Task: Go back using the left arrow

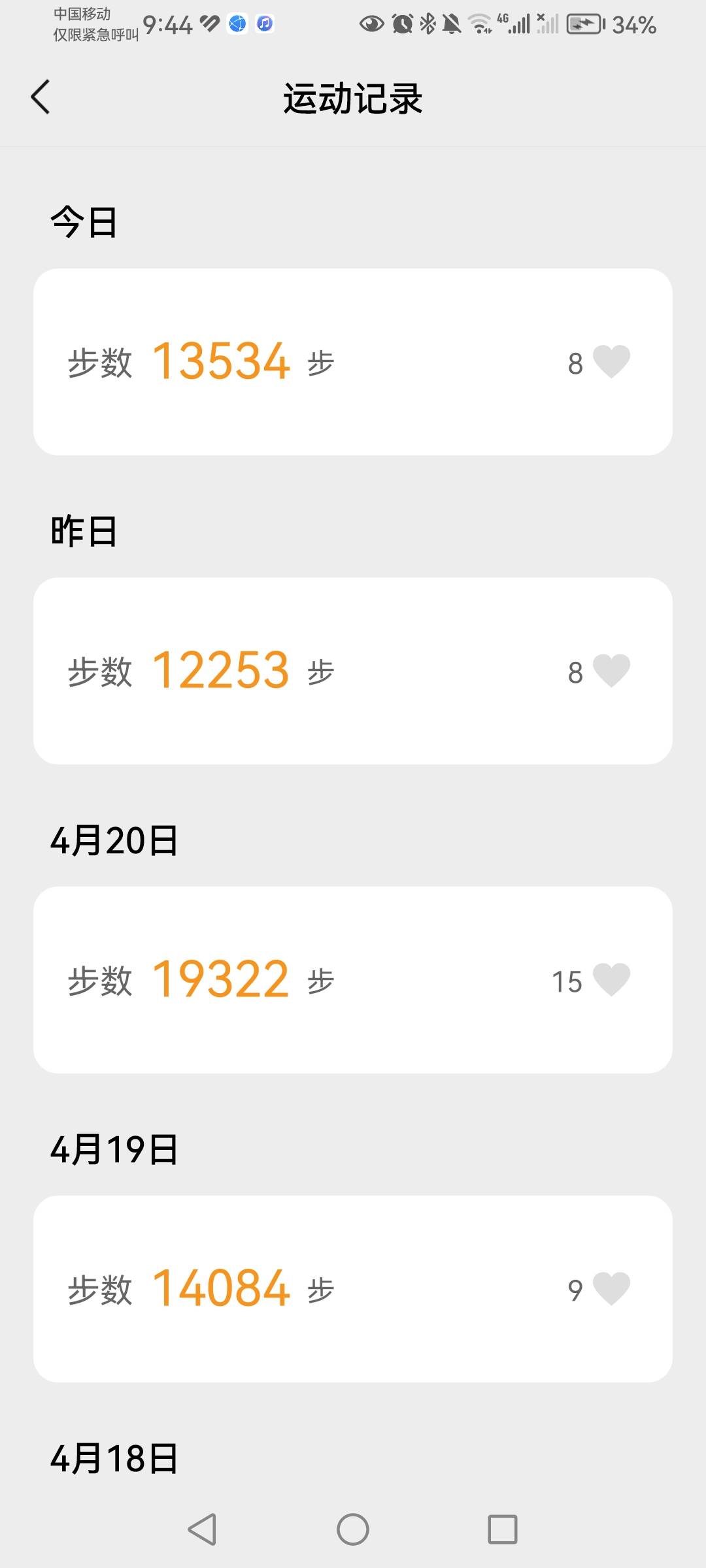Action: click(41, 95)
